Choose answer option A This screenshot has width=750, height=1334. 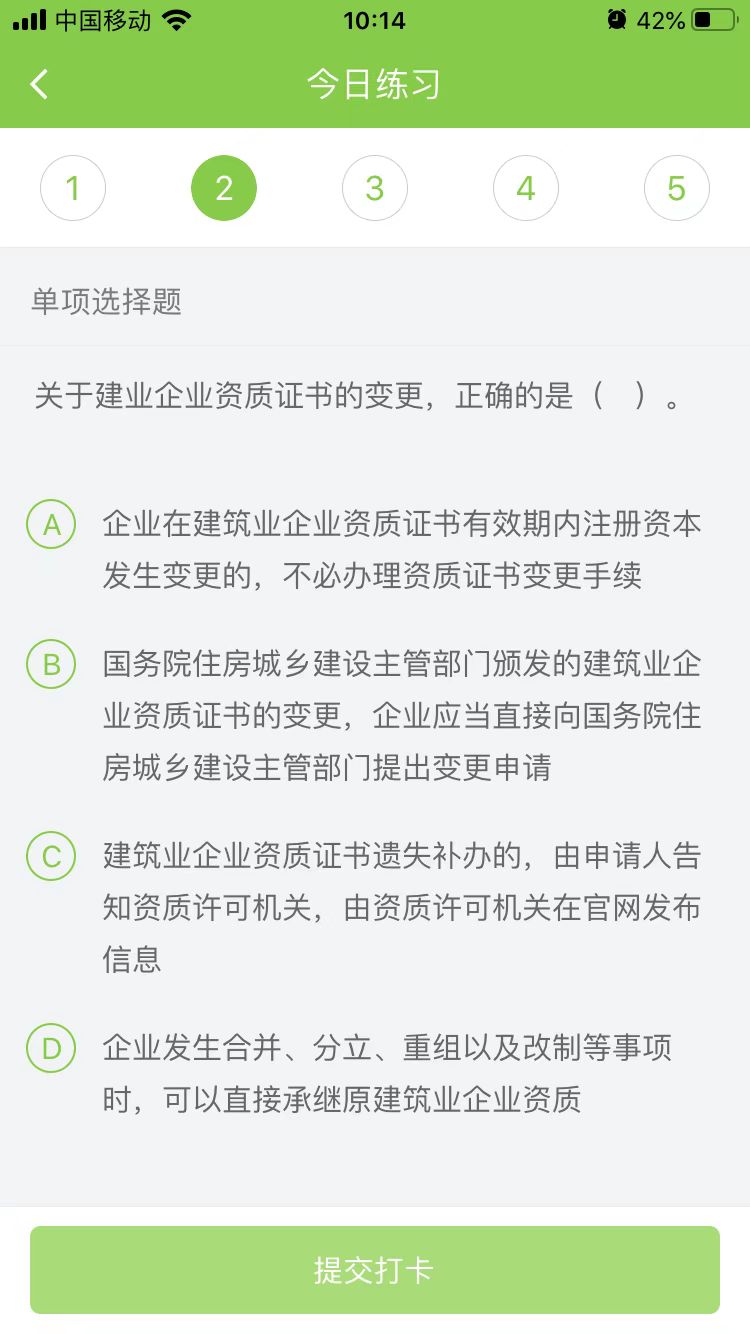[51, 525]
